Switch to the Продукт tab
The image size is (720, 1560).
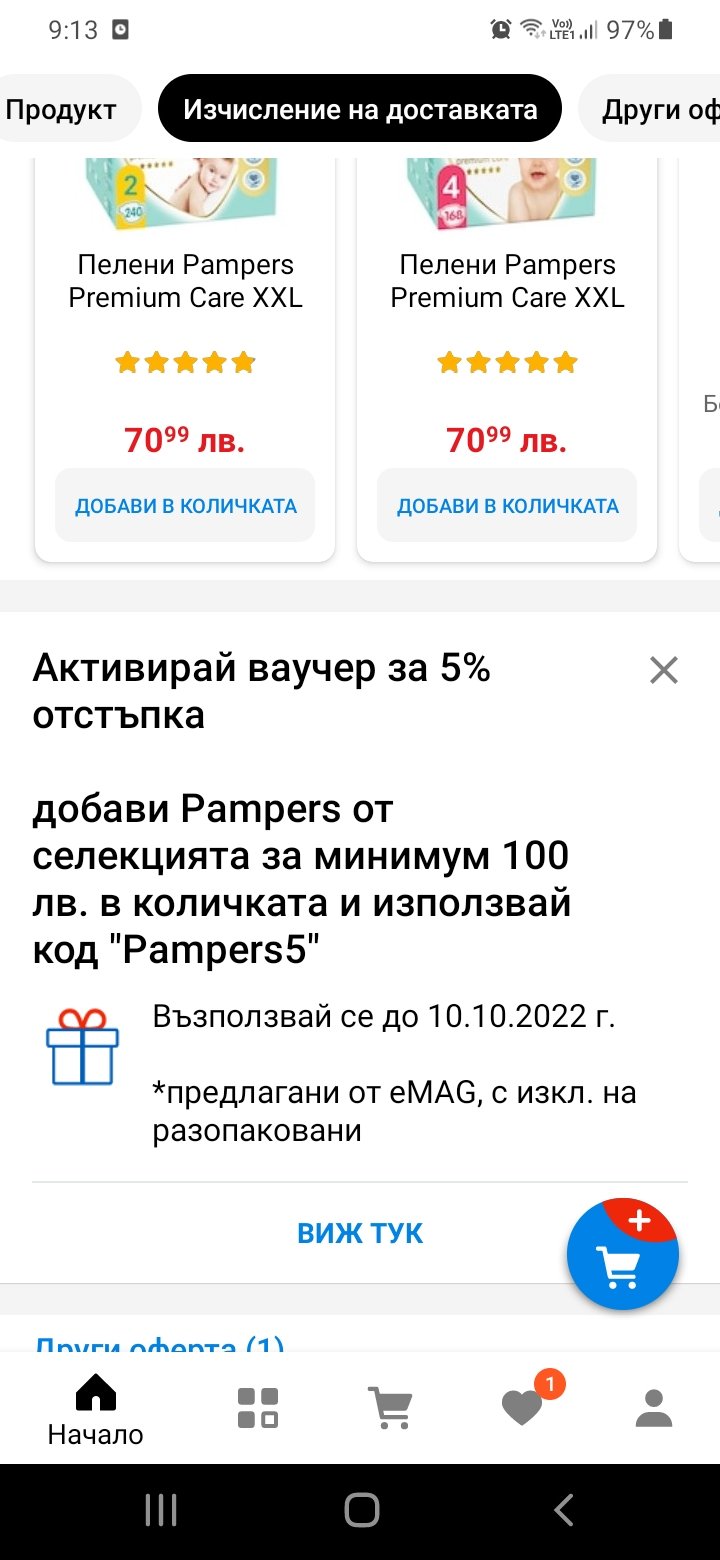62,109
